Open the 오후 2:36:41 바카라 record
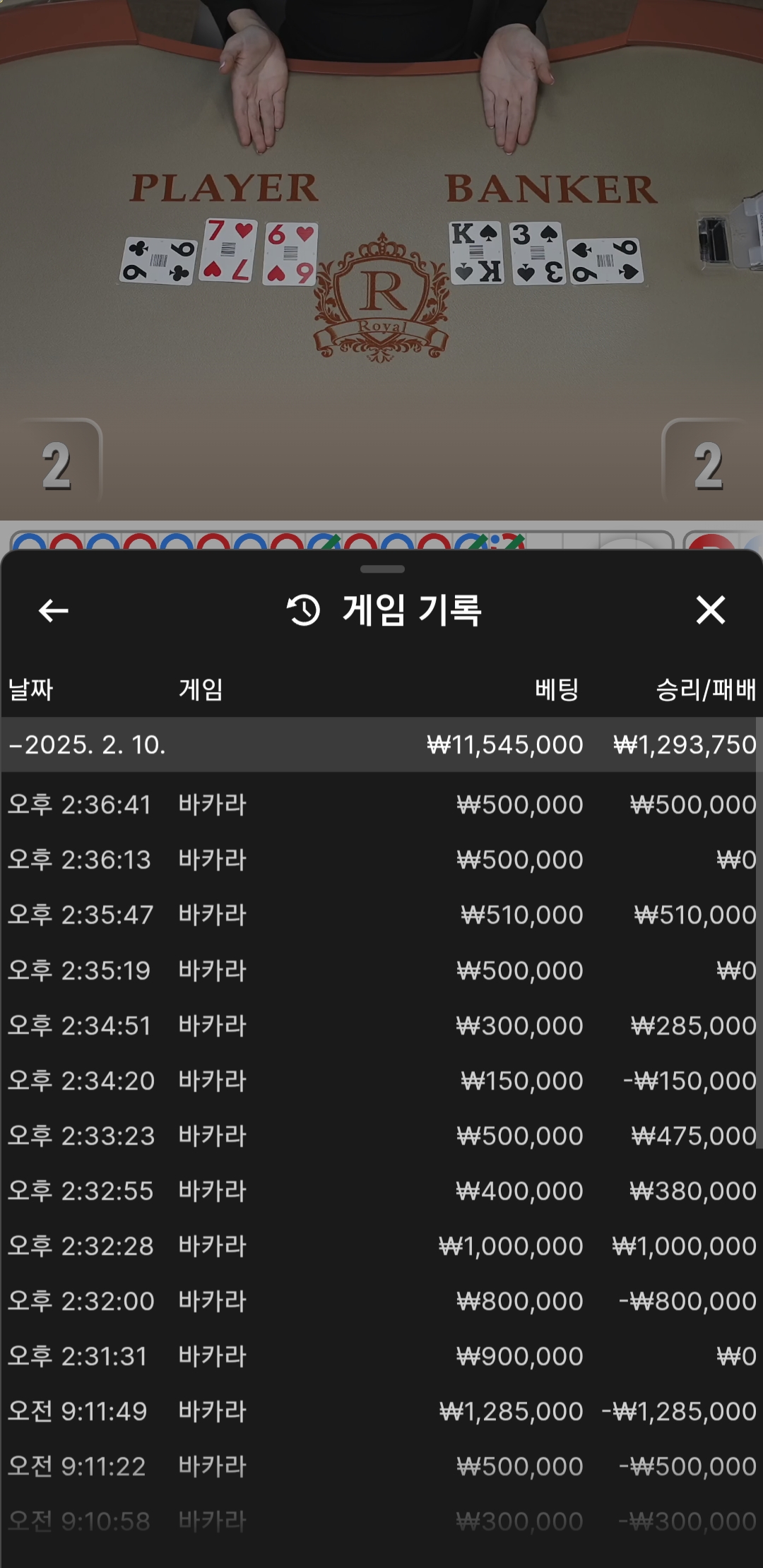Viewport: 763px width, 1568px height. (x=381, y=804)
